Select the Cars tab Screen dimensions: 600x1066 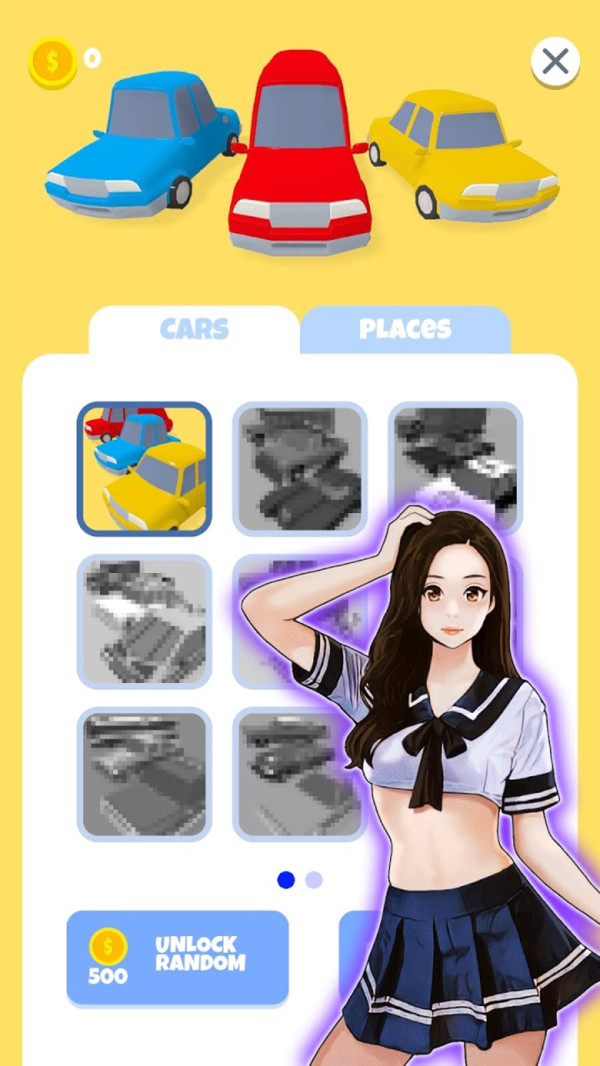pos(194,329)
